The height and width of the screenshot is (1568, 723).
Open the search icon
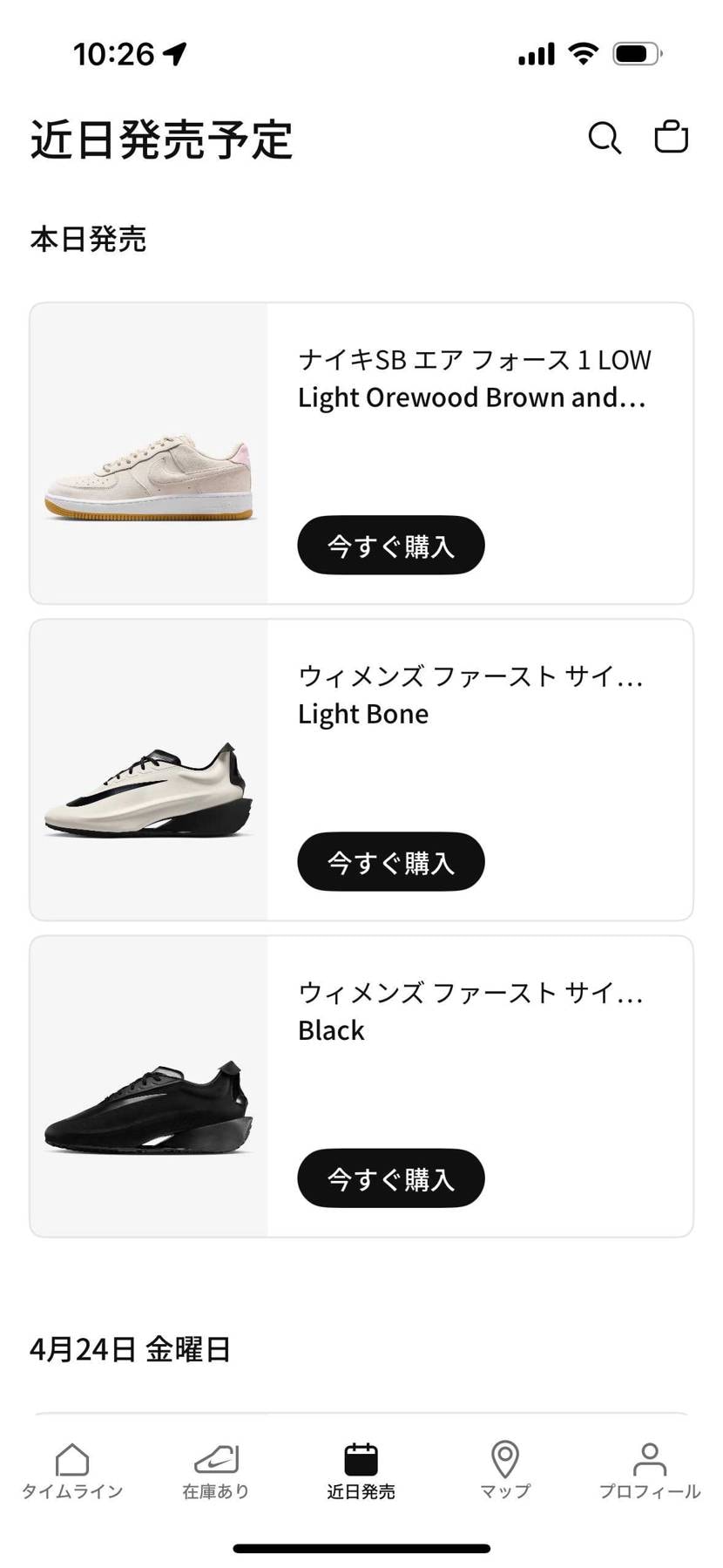pos(605,138)
